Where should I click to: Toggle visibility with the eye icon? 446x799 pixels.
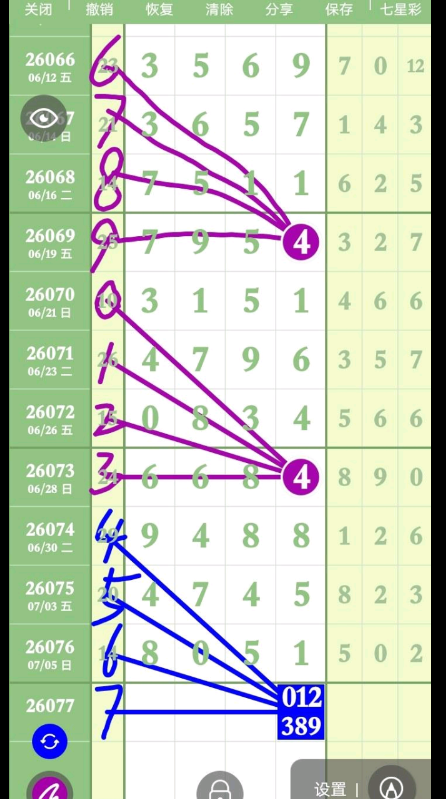[44, 118]
